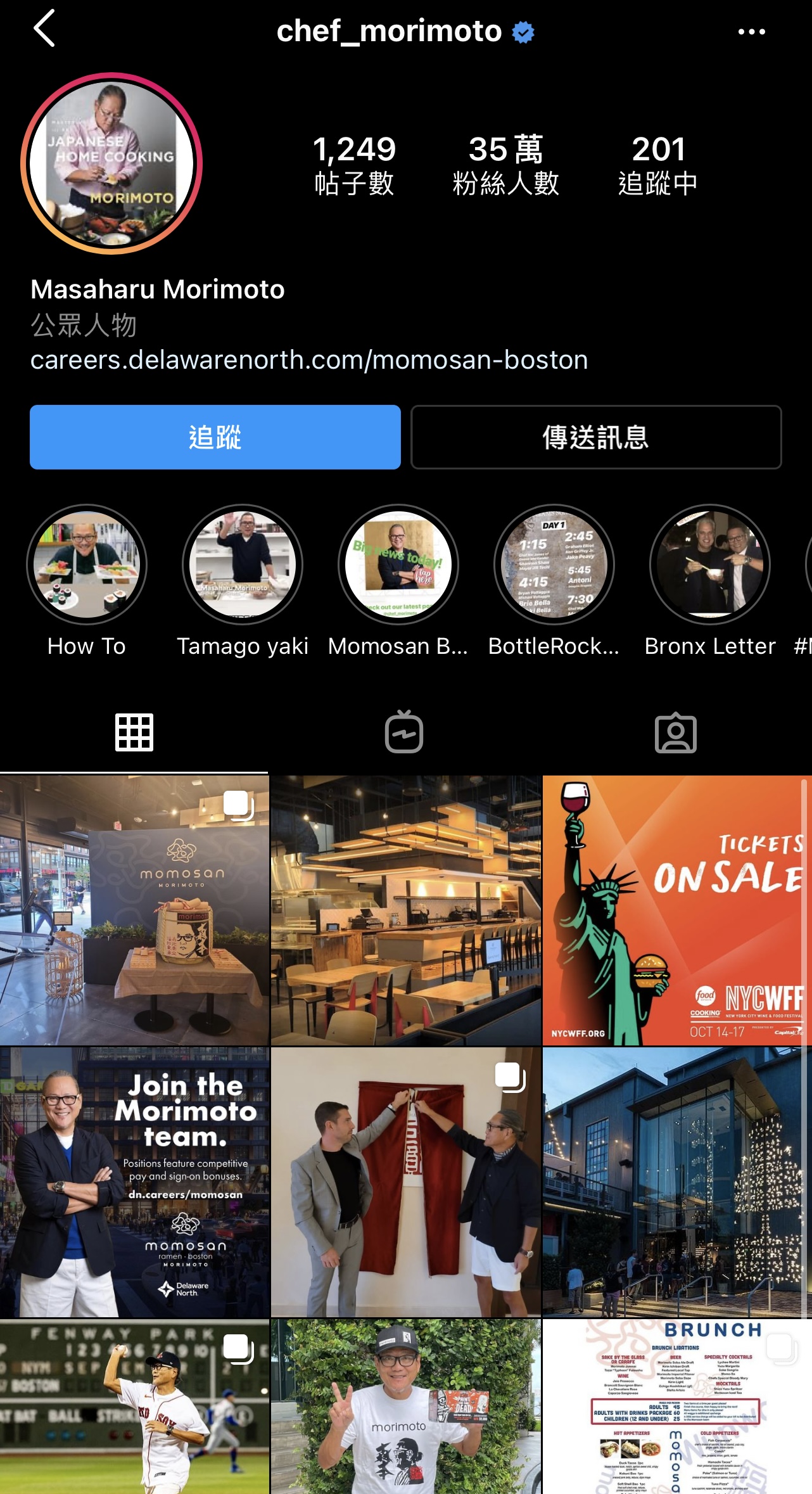Send a message via 傳送訊息

(595, 437)
